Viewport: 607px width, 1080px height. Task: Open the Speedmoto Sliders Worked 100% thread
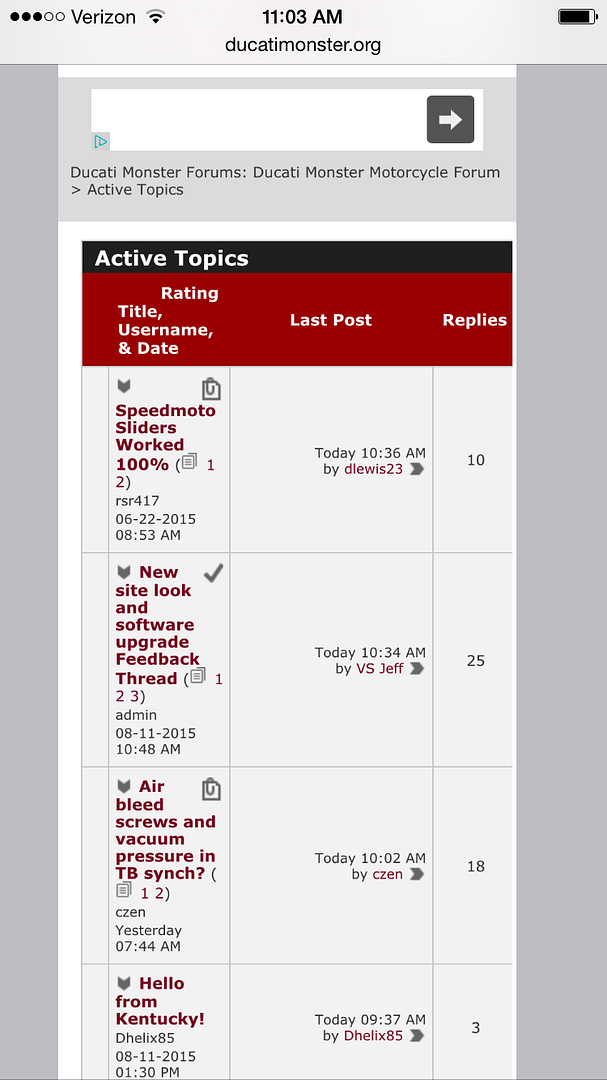(x=165, y=437)
